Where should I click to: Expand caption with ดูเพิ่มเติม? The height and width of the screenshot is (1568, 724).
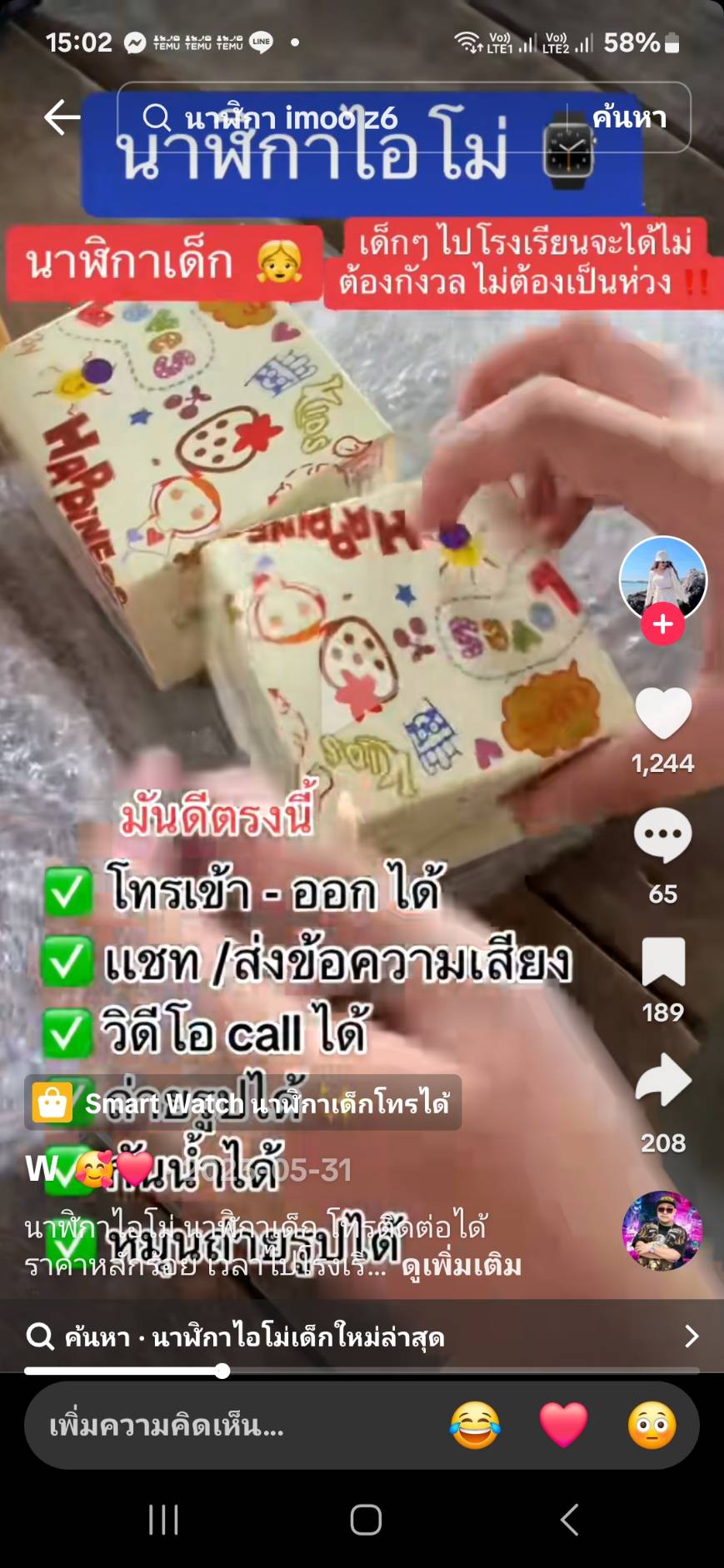pyautogui.click(x=462, y=1266)
